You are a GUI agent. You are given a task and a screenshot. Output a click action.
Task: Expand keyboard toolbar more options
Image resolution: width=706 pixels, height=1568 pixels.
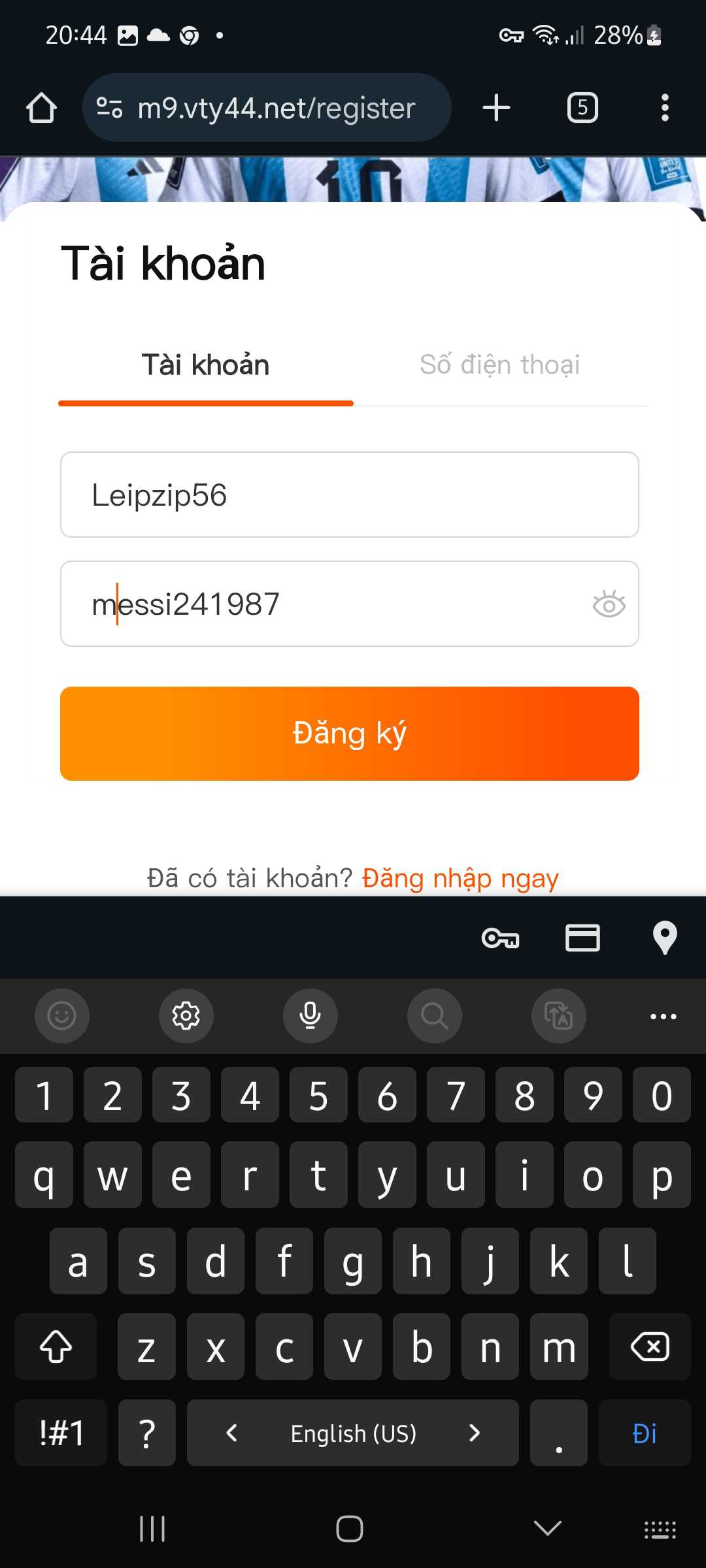point(663,1016)
